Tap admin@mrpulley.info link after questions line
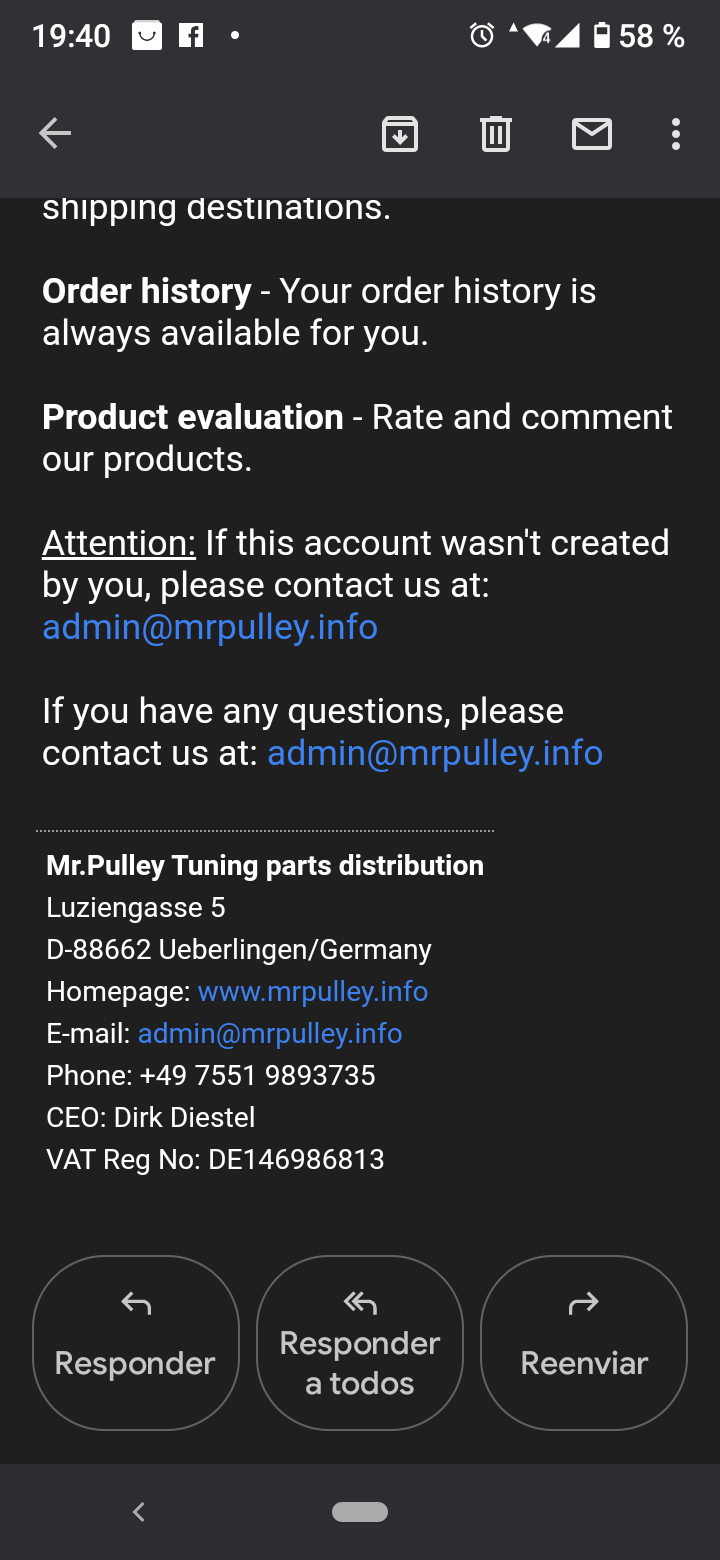720x1560 pixels. pos(435,753)
